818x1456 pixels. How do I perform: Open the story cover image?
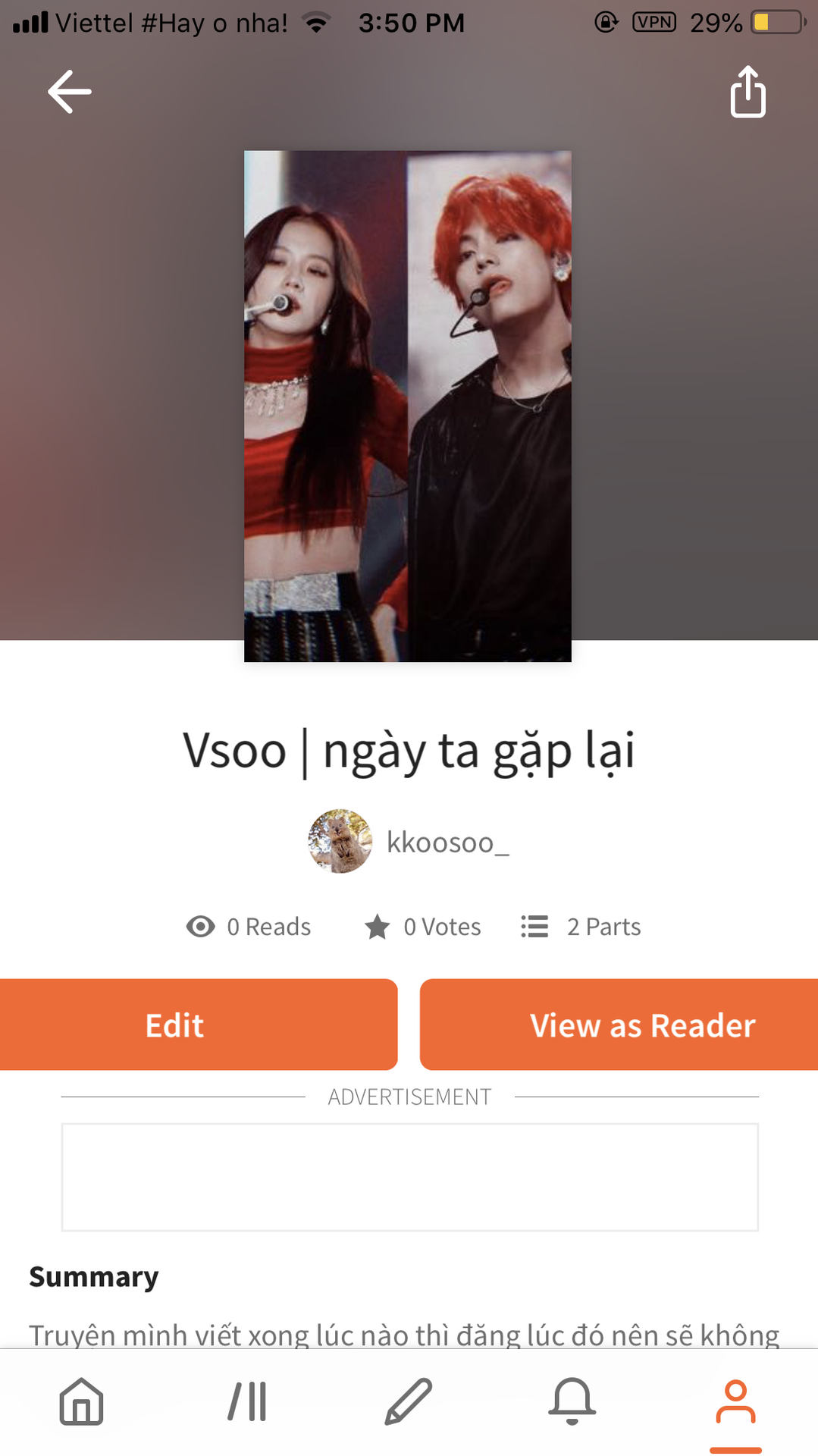[x=408, y=406]
